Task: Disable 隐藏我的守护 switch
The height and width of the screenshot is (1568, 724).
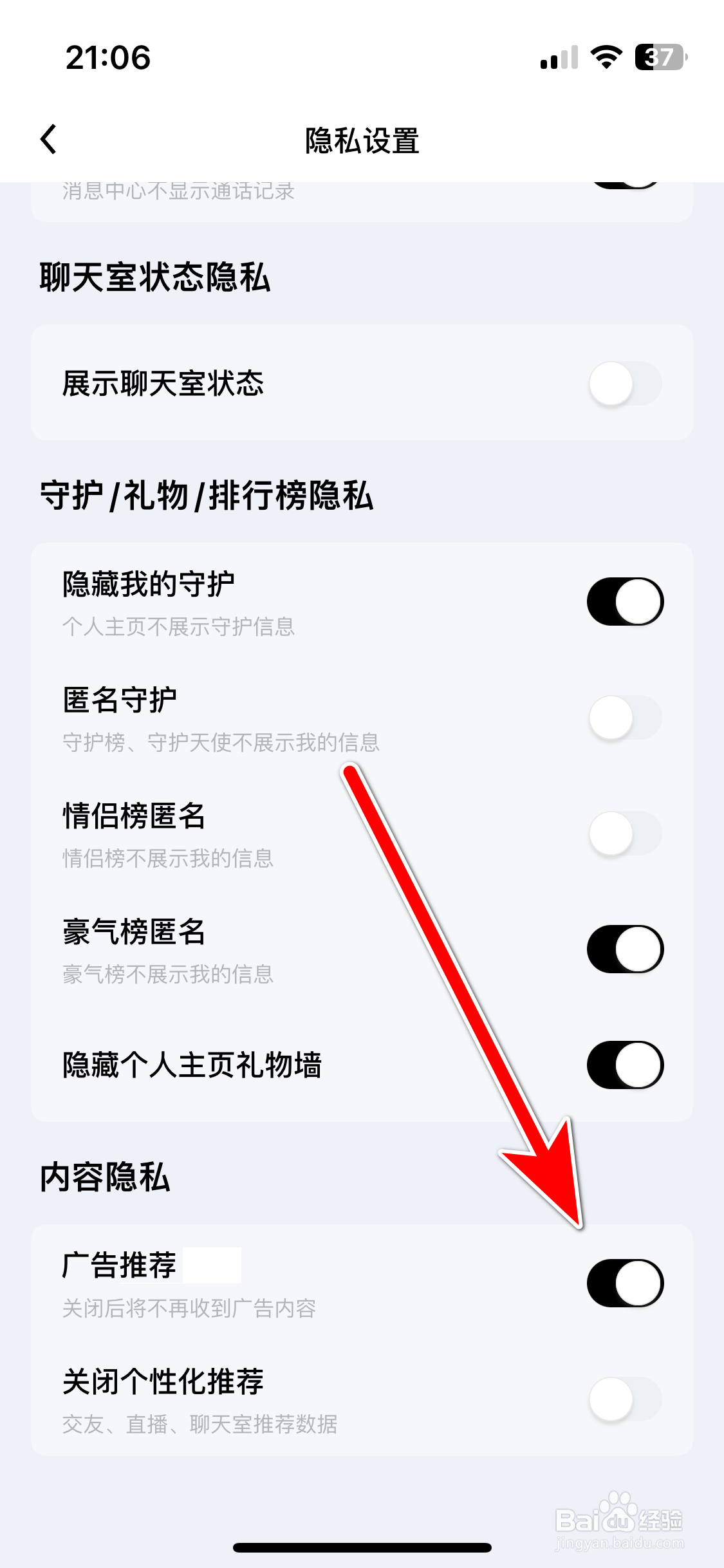Action: (x=623, y=600)
